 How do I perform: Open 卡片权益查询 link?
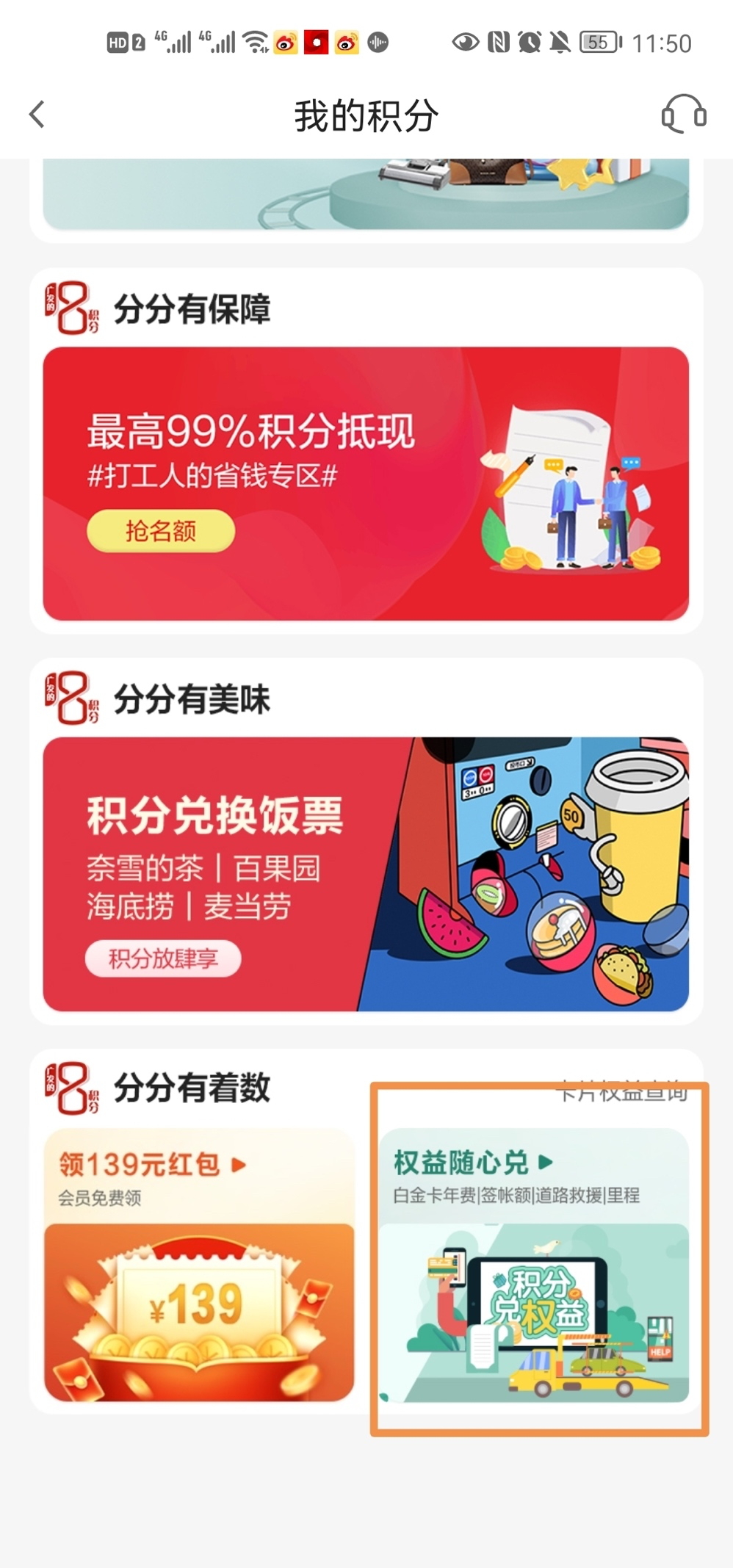[623, 1092]
